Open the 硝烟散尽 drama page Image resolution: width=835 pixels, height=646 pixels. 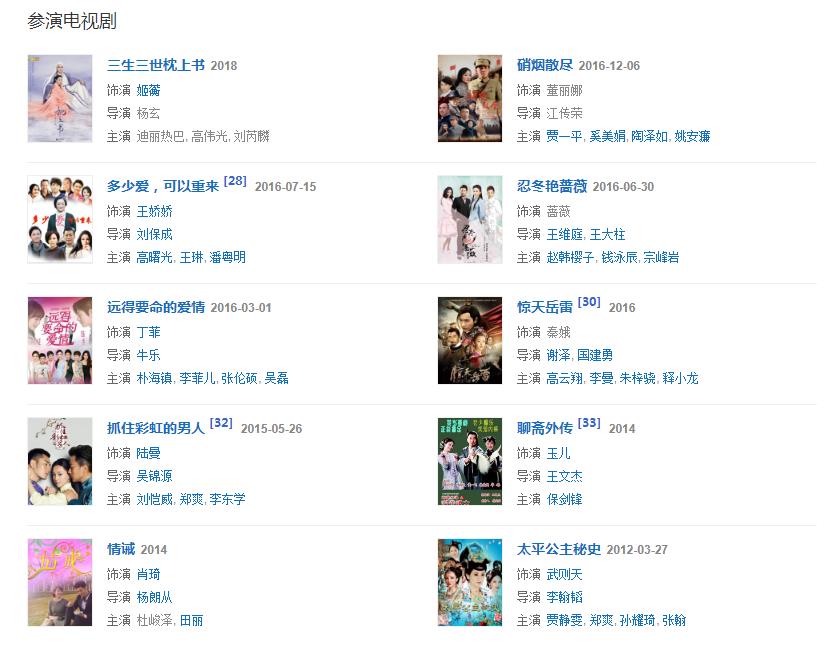pyautogui.click(x=545, y=66)
